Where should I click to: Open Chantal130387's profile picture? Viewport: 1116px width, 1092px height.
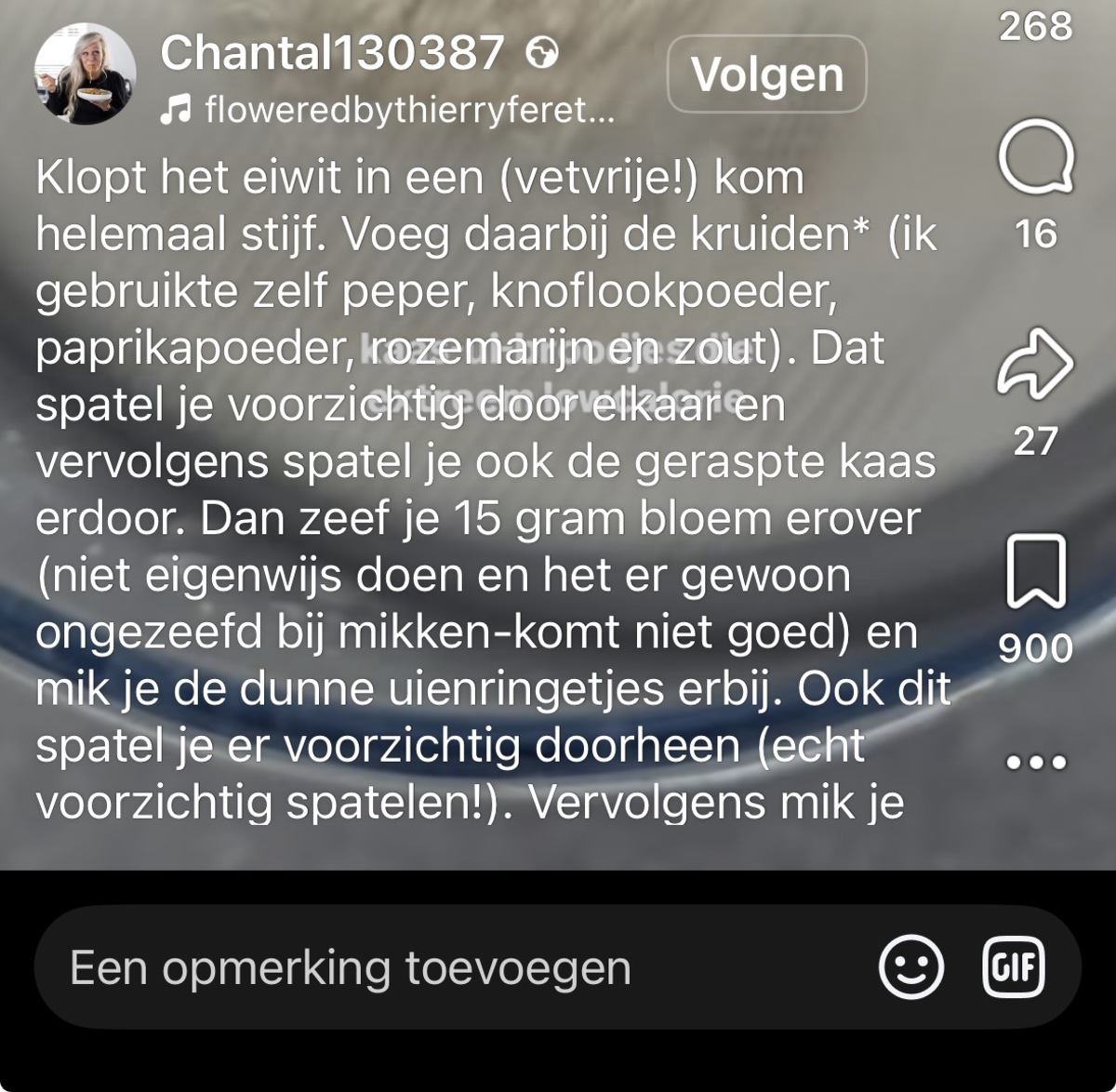[86, 74]
